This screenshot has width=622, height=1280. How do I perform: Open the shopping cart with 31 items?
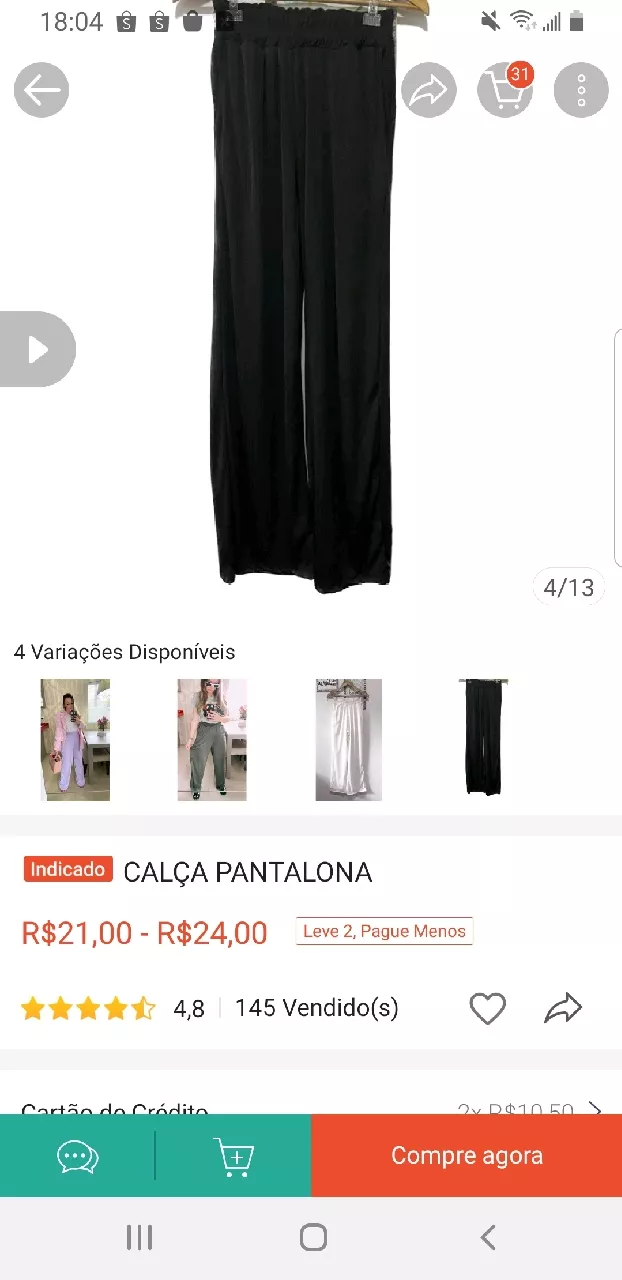(x=504, y=91)
